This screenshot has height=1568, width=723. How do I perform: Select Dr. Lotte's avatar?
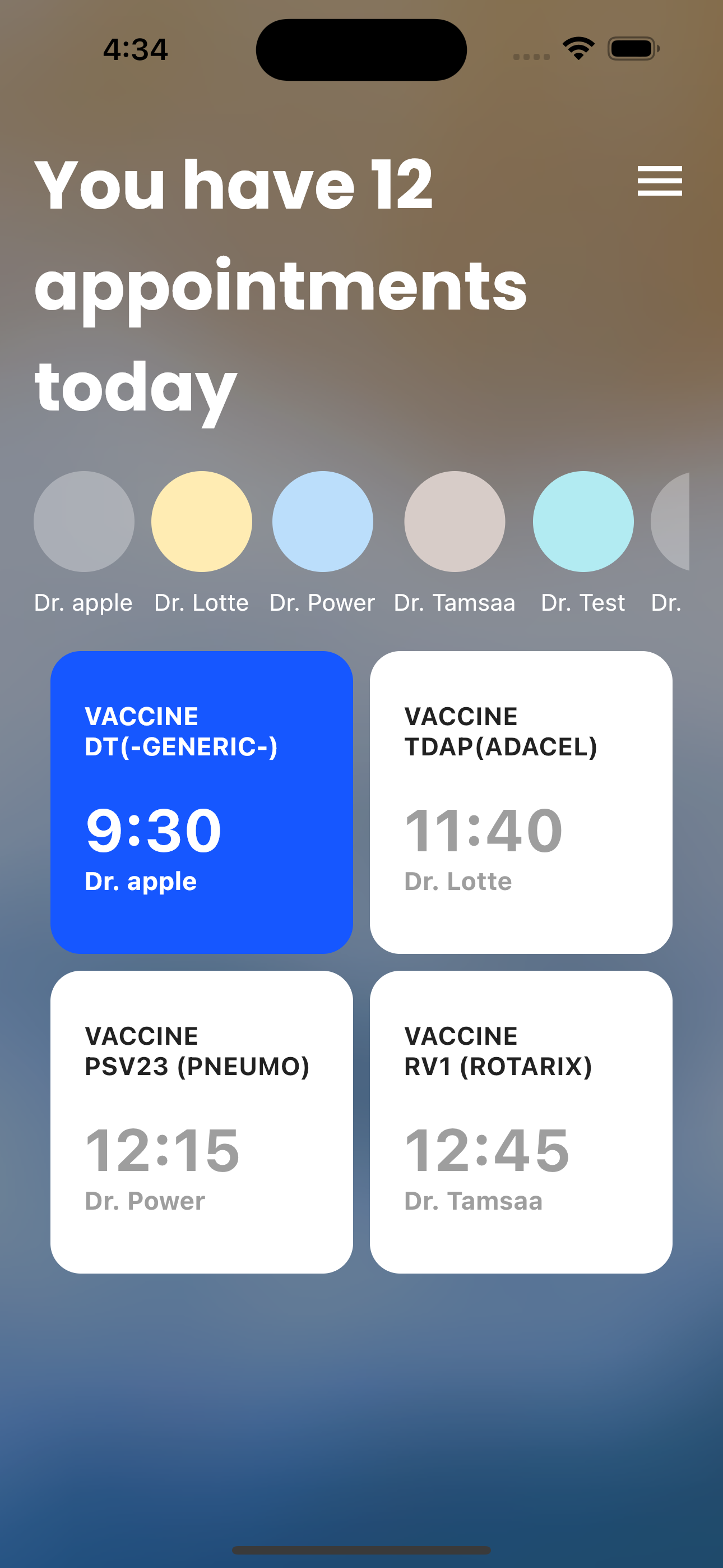pyautogui.click(x=201, y=522)
